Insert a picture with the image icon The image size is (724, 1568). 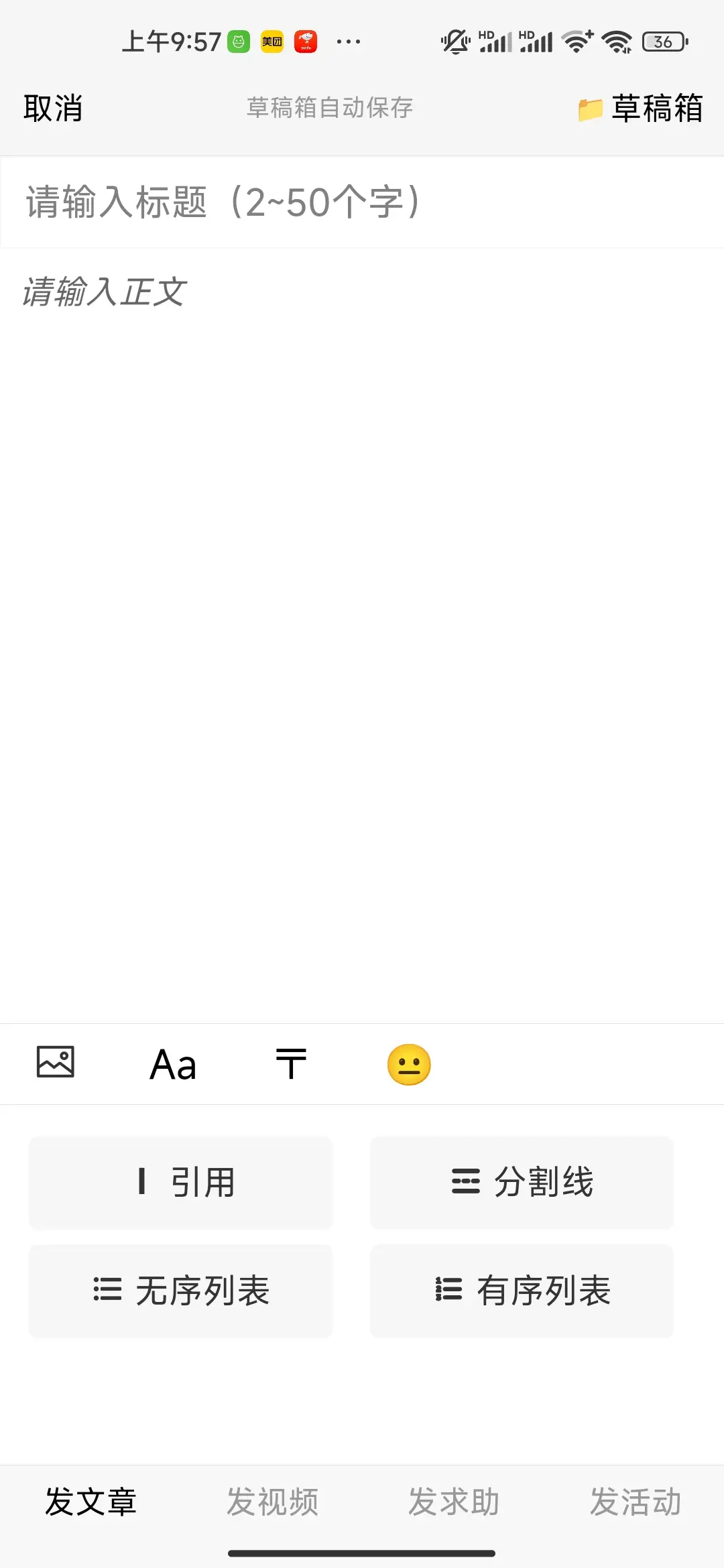[x=56, y=1063]
